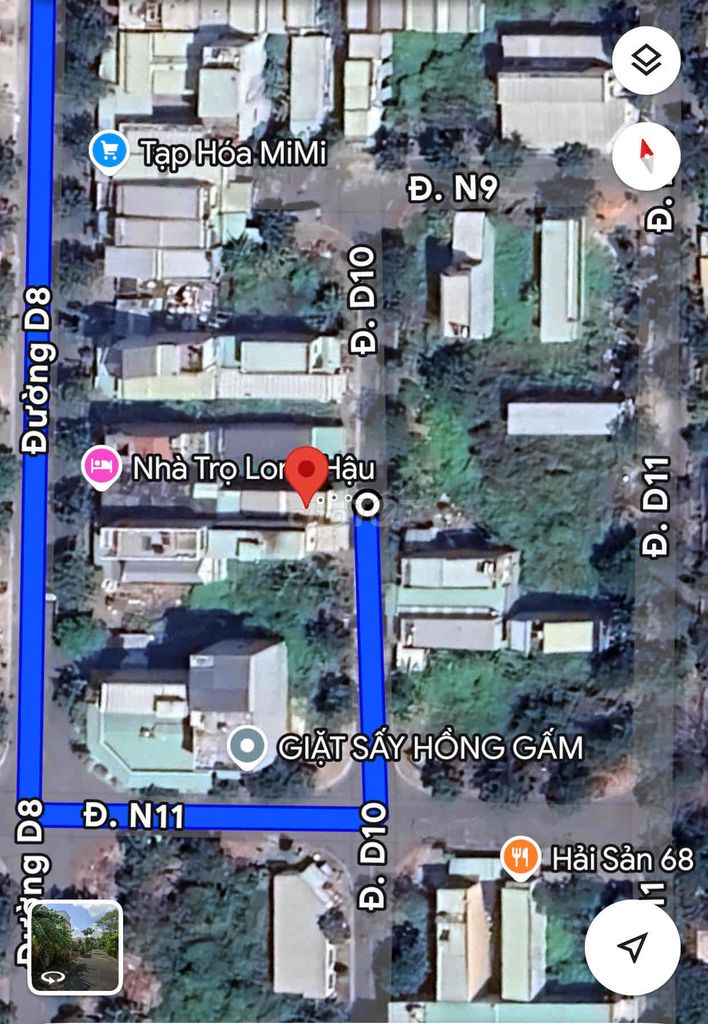Screen dimensions: 708x1024
Task: Tap the compass to reset orientation
Action: point(646,157)
